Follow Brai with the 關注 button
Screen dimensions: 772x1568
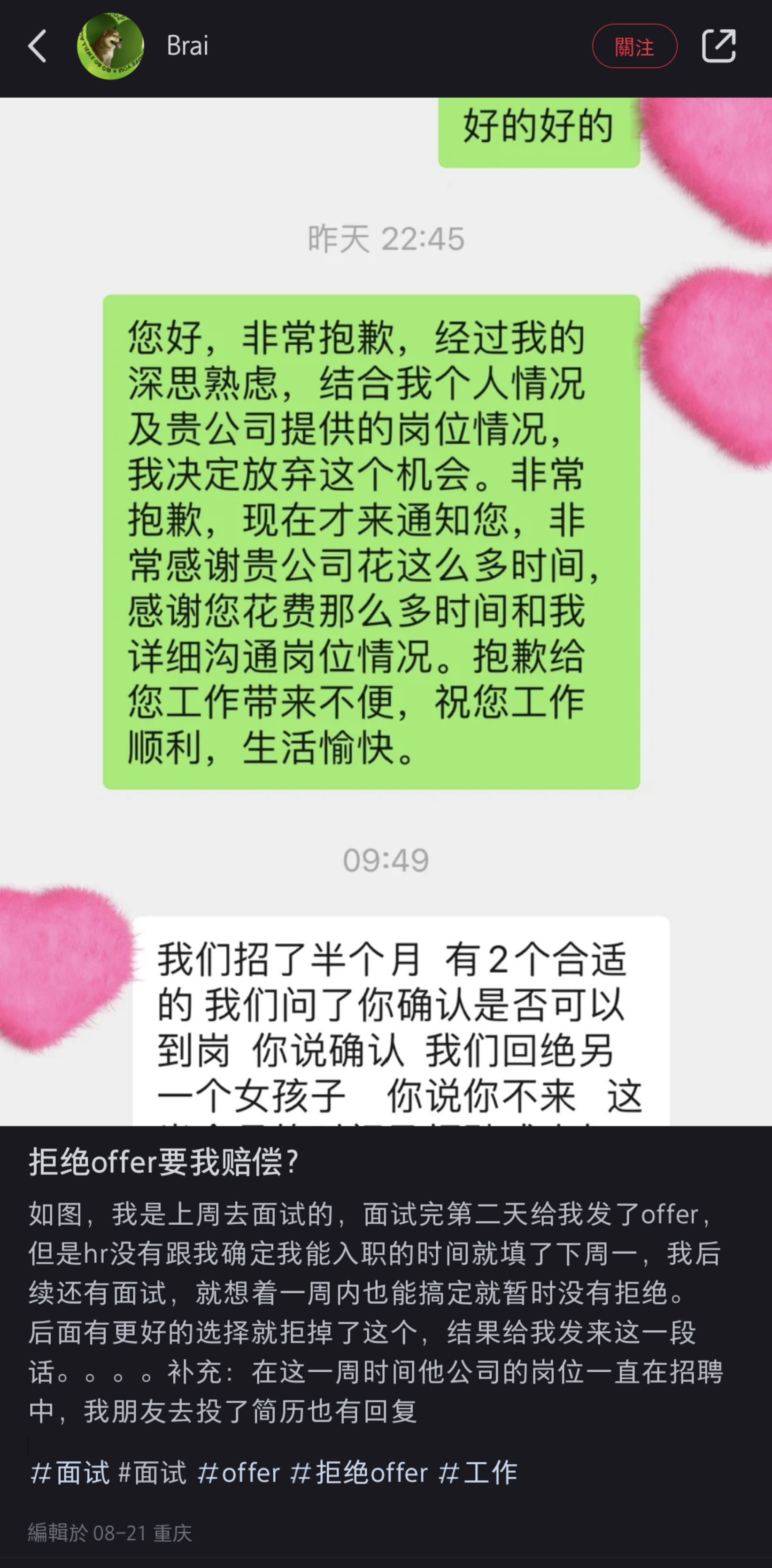tap(634, 46)
